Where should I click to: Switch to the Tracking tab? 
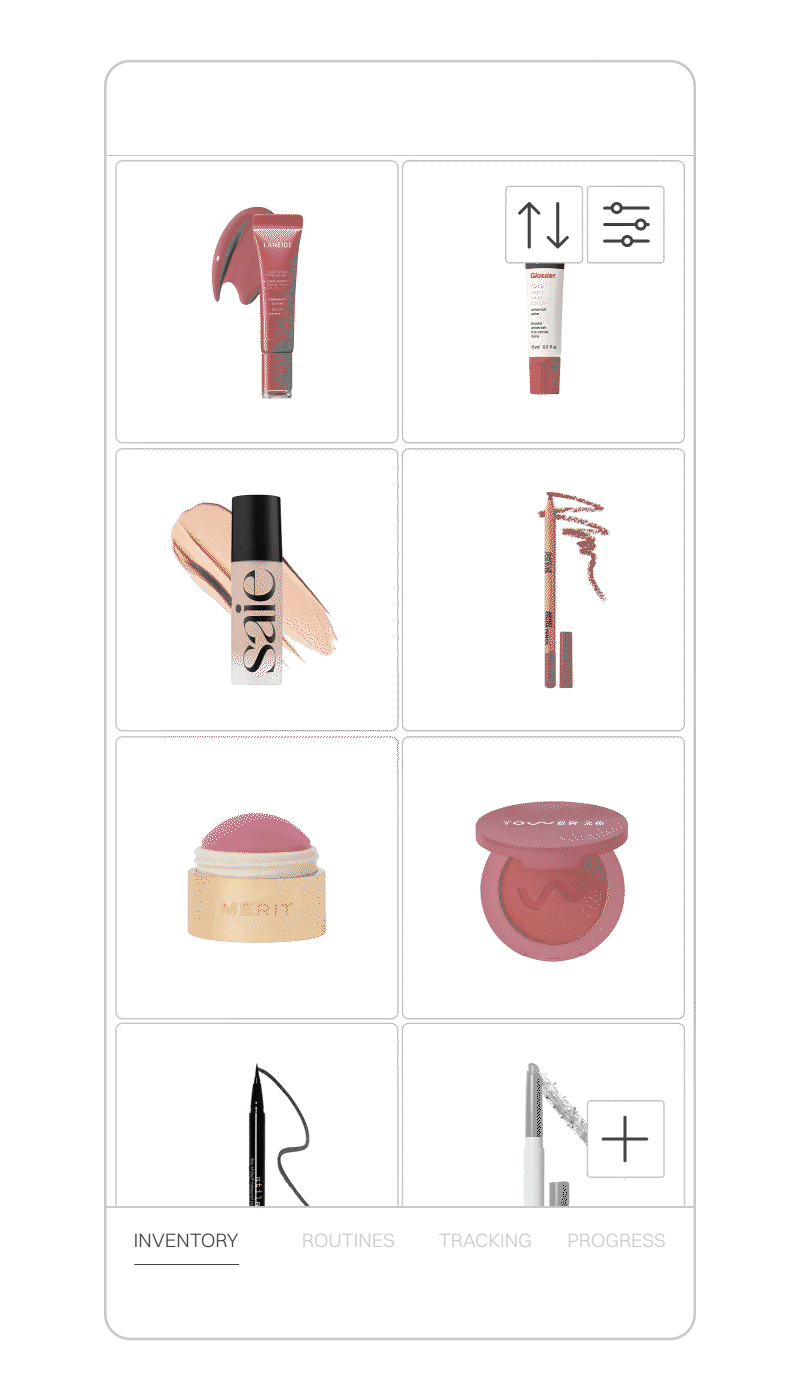[x=485, y=1240]
